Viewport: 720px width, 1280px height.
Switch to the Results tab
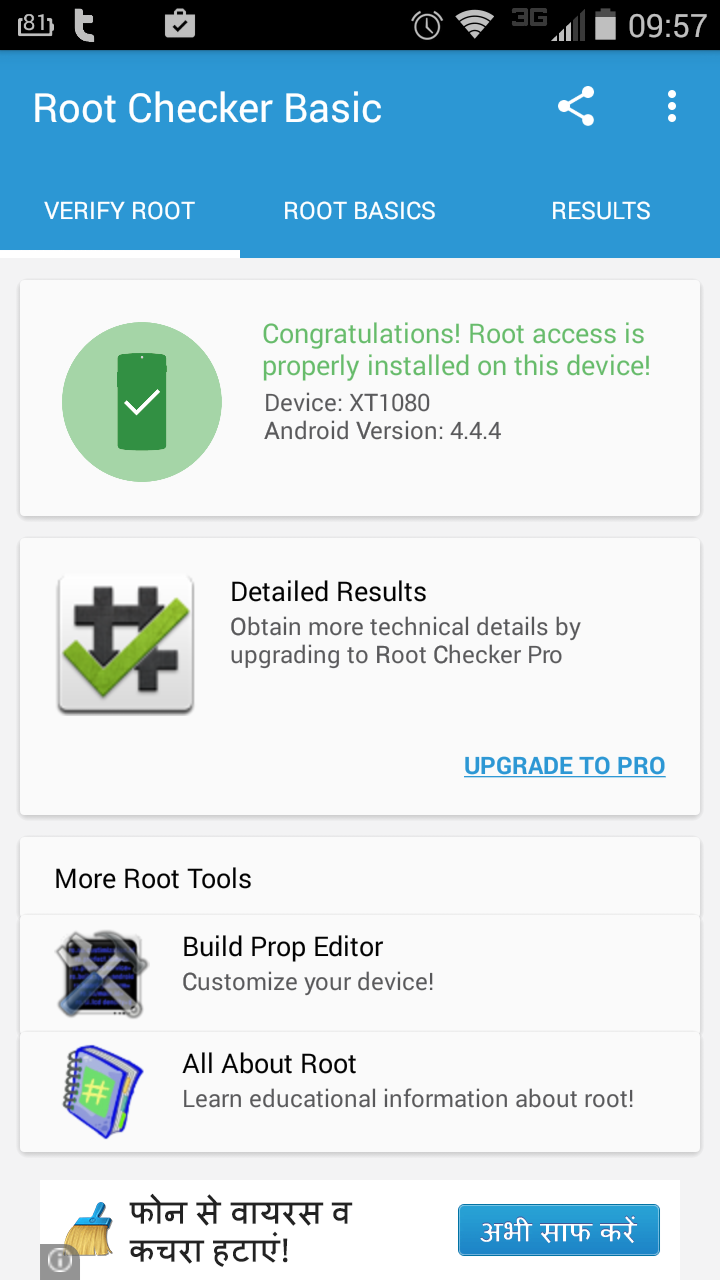pyautogui.click(x=600, y=211)
